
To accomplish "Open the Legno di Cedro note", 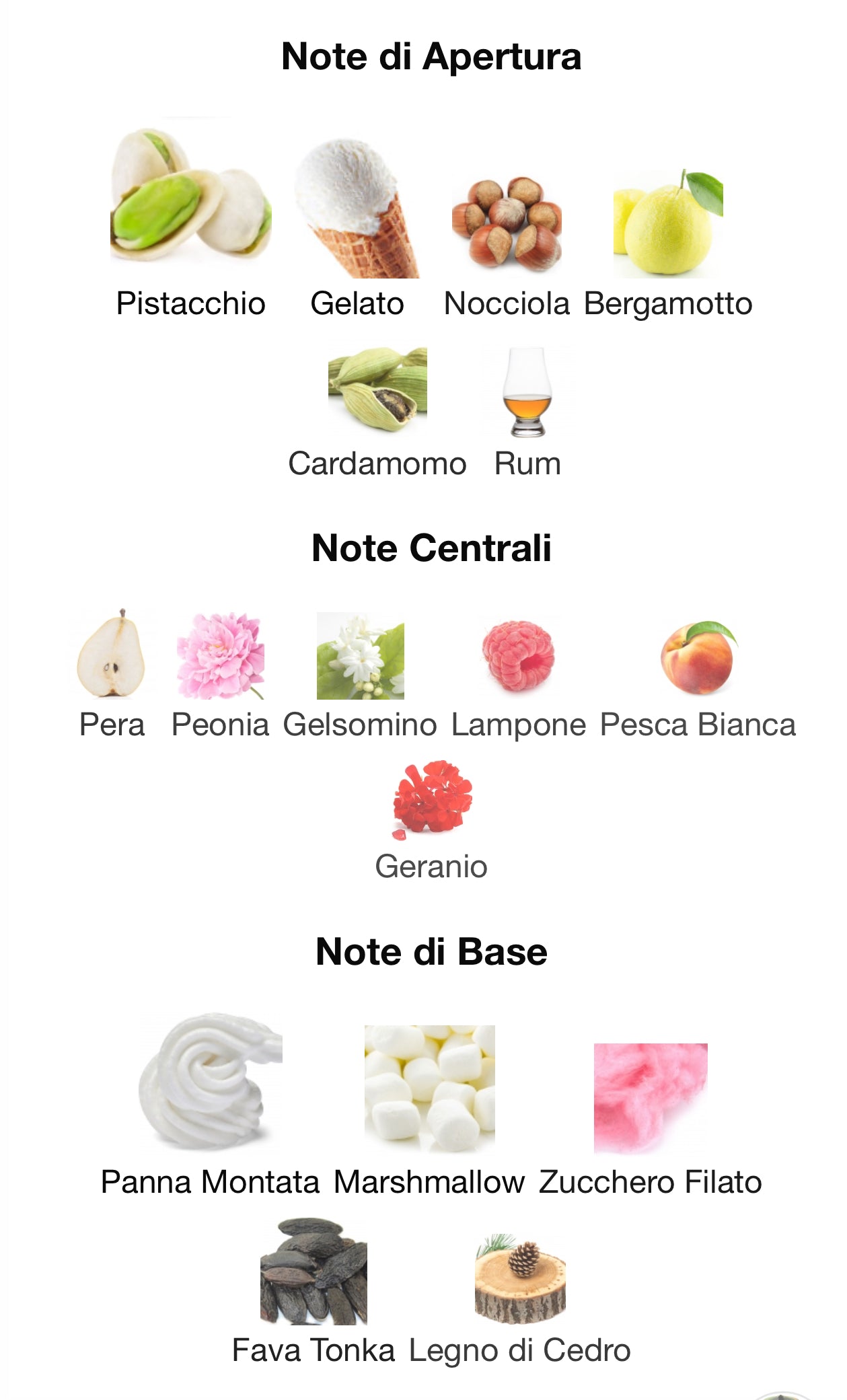I will pos(520,1280).
